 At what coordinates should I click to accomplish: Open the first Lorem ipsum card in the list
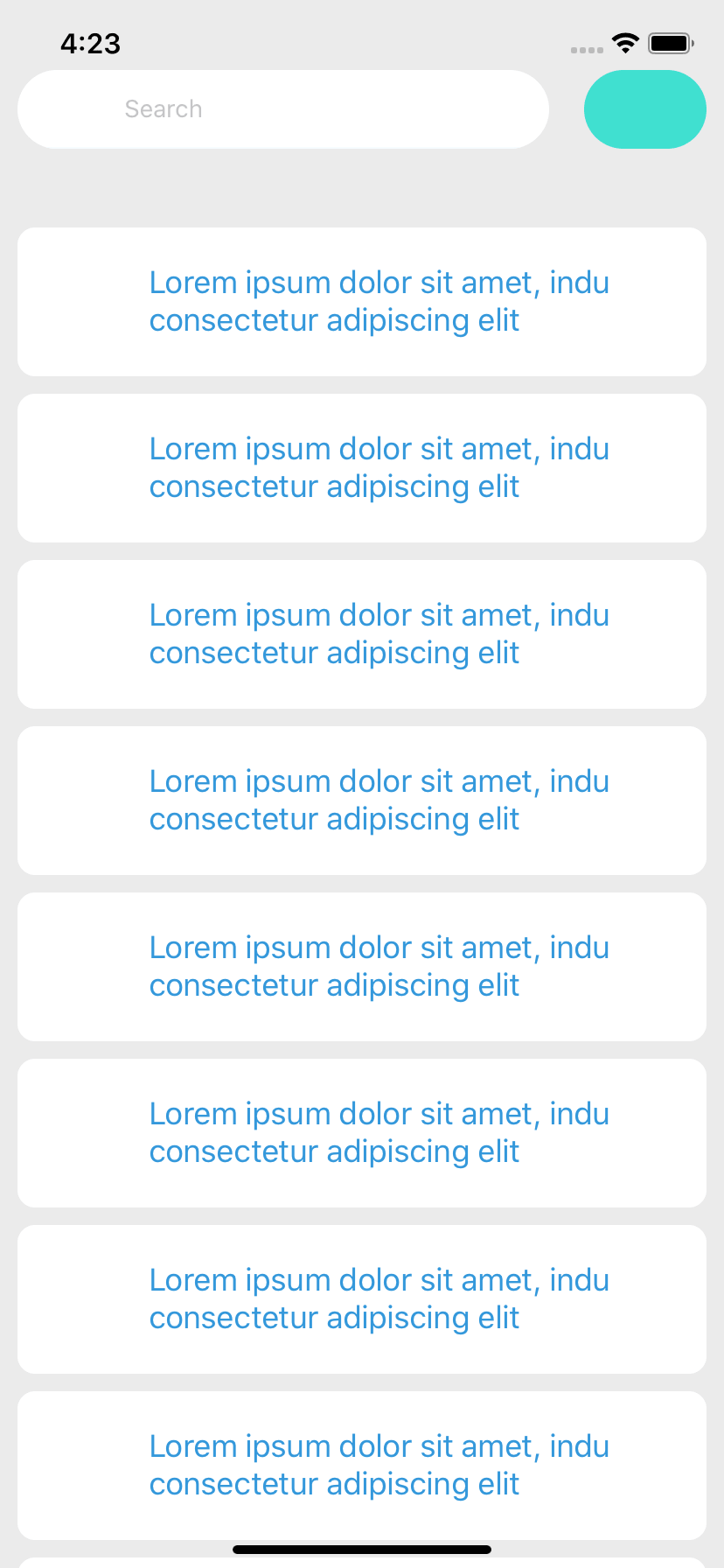tap(361, 302)
